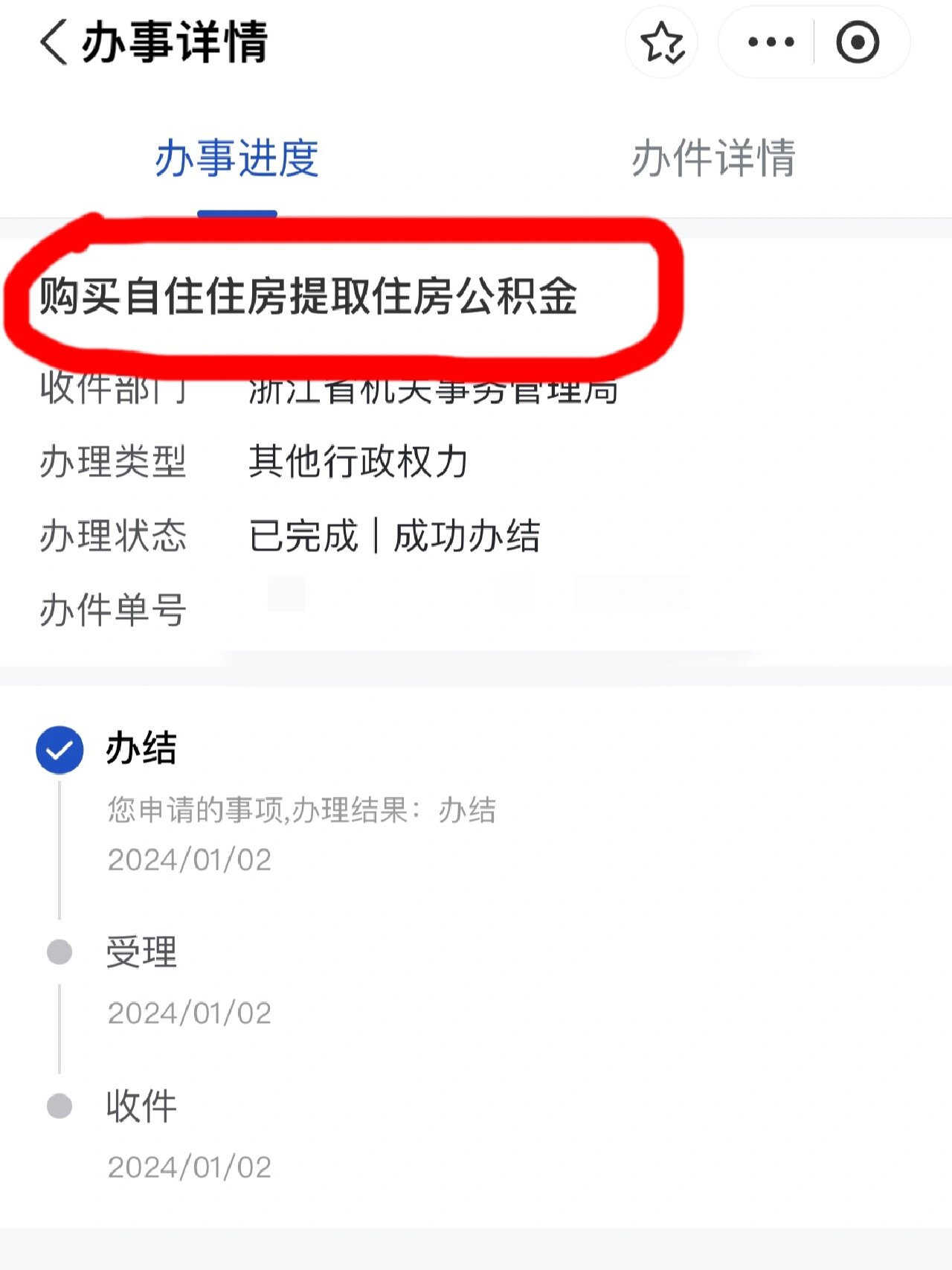Click the back arrow to exit 办事详情
Screen dimensions: 952x1270
(52, 42)
